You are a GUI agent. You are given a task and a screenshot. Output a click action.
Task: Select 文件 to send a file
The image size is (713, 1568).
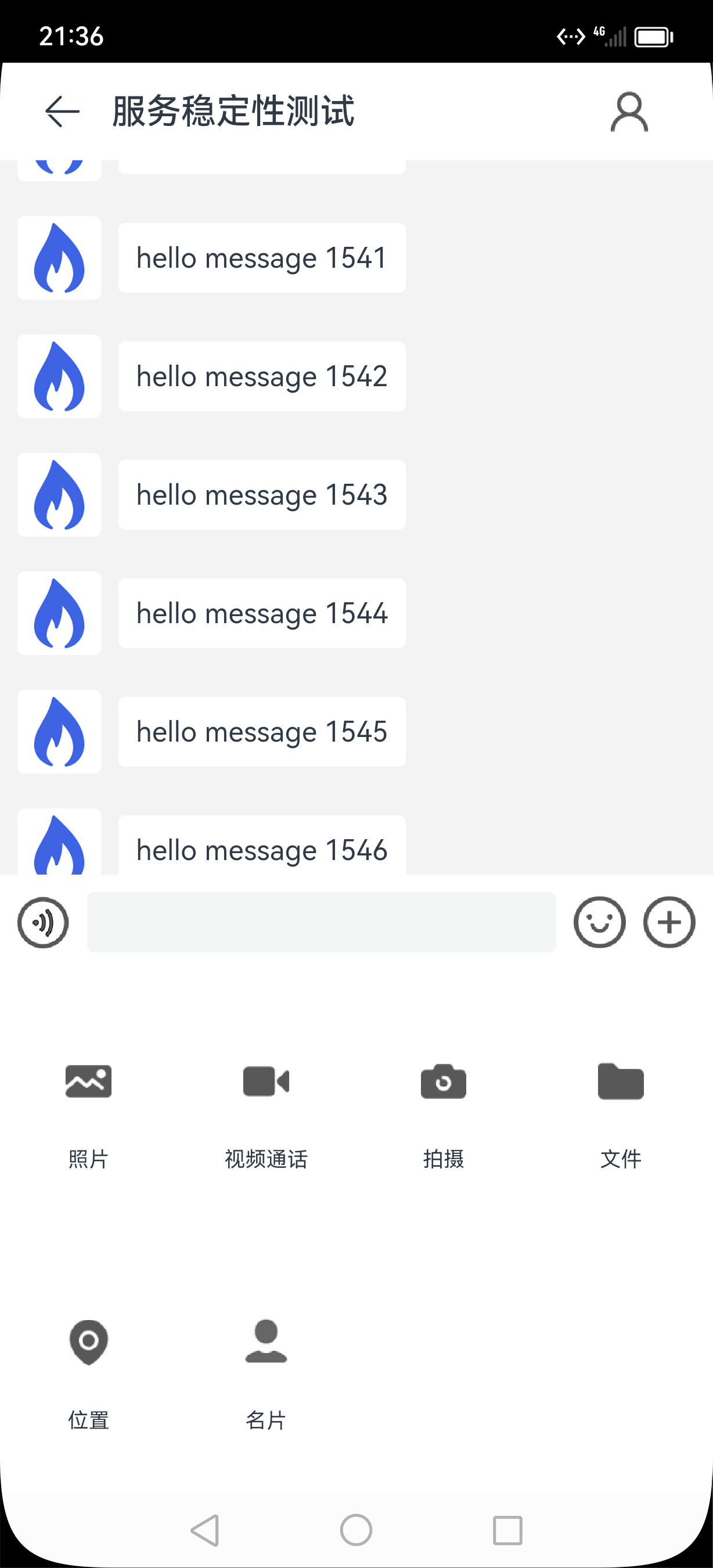pyautogui.click(x=621, y=1108)
